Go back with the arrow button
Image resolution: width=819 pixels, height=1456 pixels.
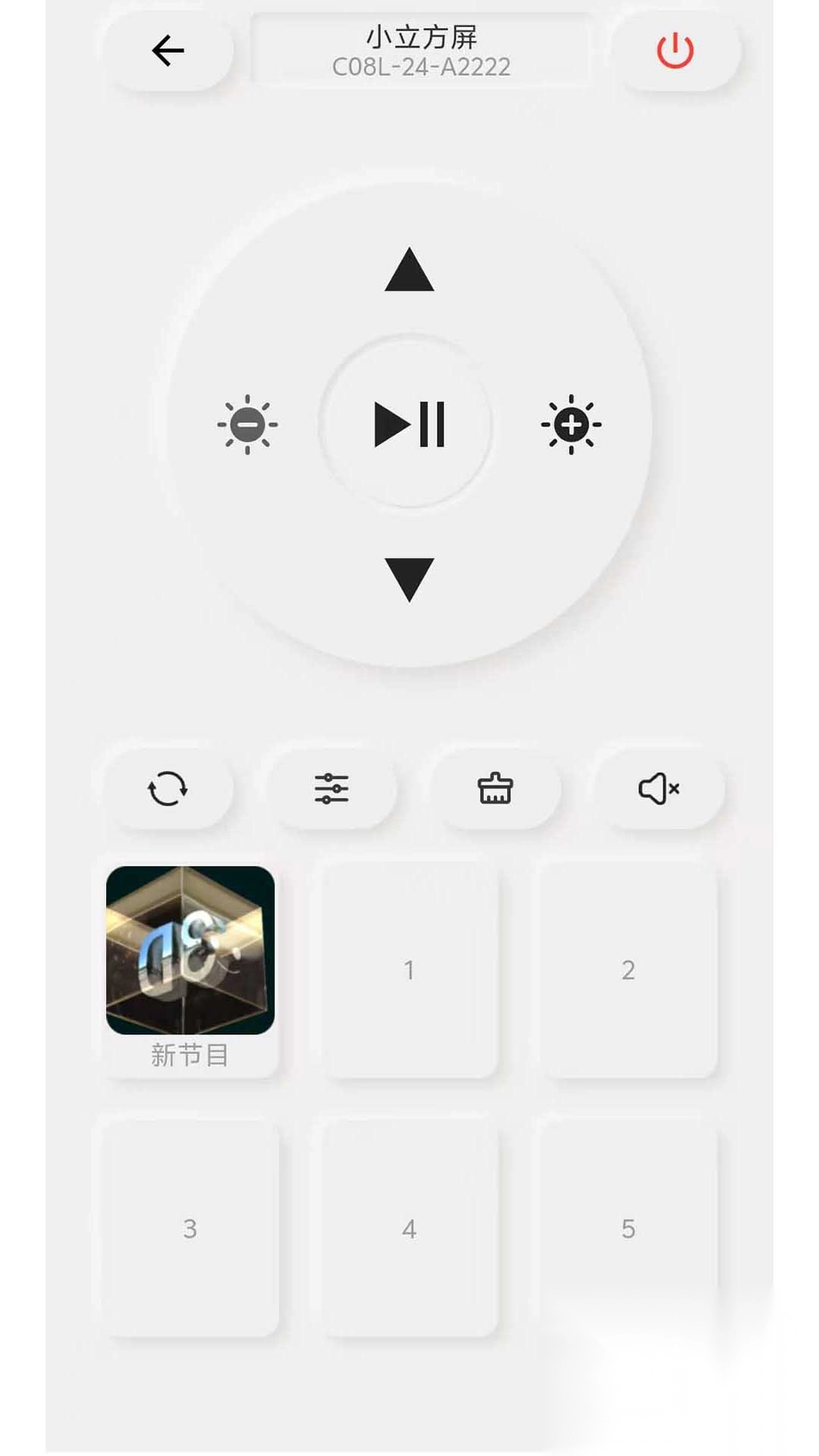pyautogui.click(x=168, y=50)
